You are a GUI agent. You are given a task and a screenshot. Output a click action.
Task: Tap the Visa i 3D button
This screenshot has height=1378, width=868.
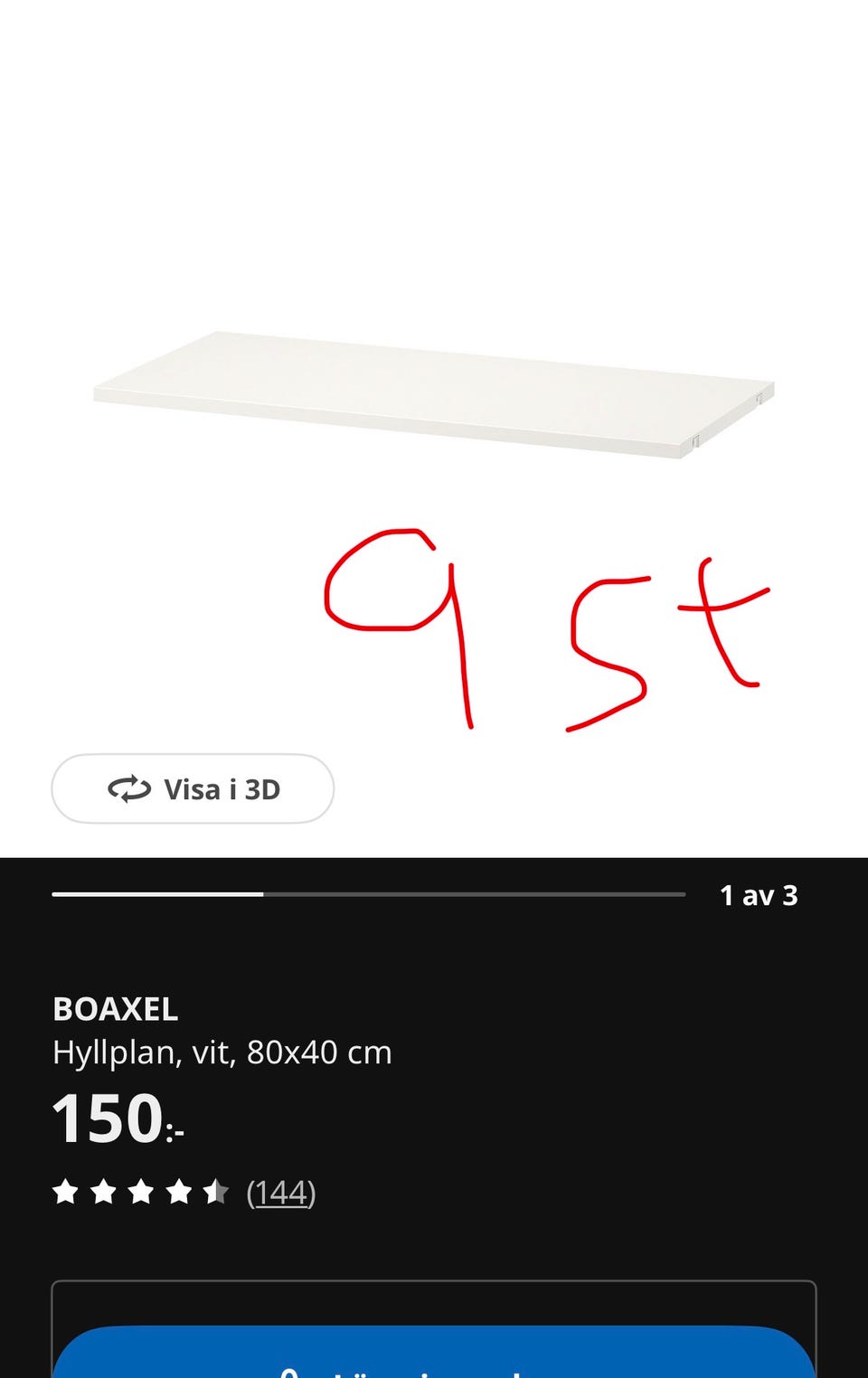[193, 788]
